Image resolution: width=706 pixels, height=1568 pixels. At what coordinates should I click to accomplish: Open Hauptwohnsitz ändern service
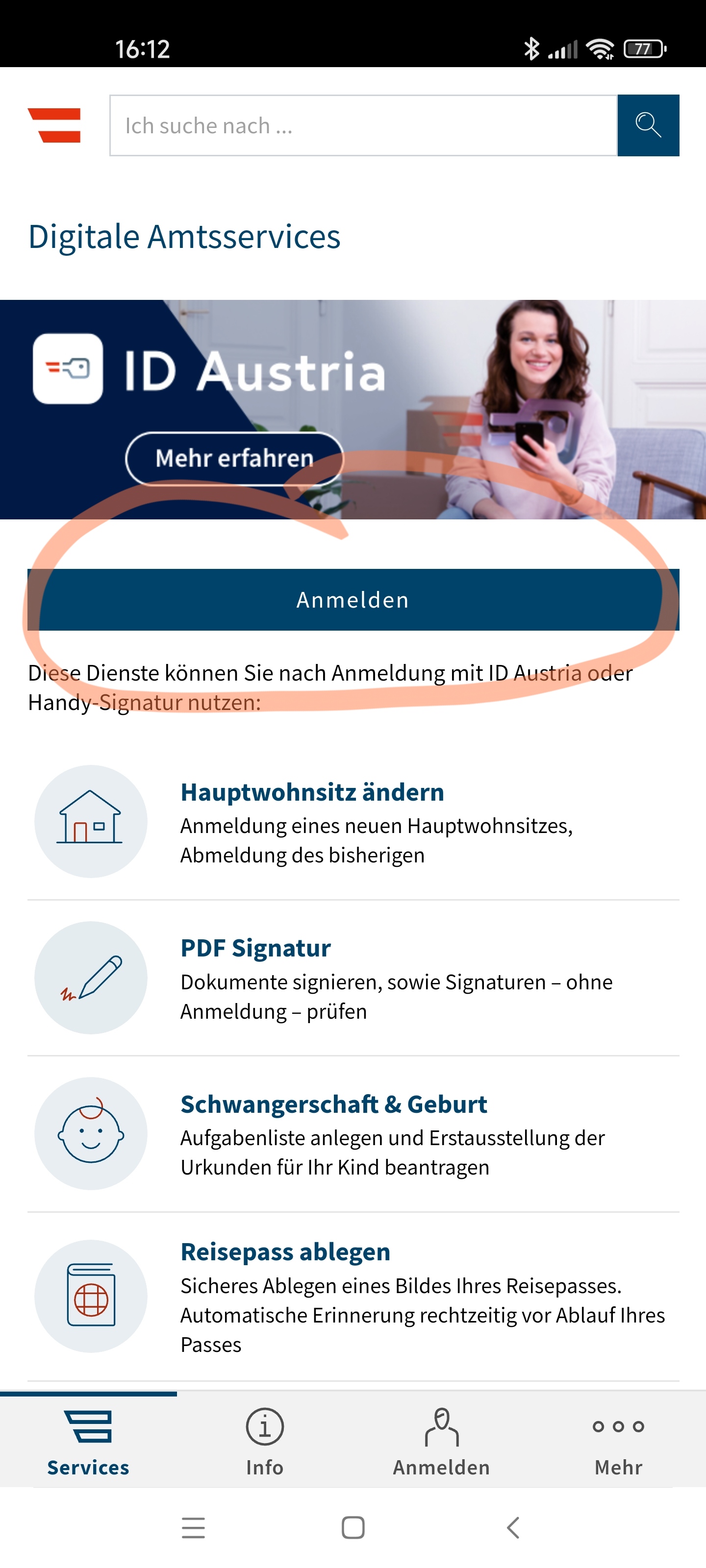click(x=353, y=822)
